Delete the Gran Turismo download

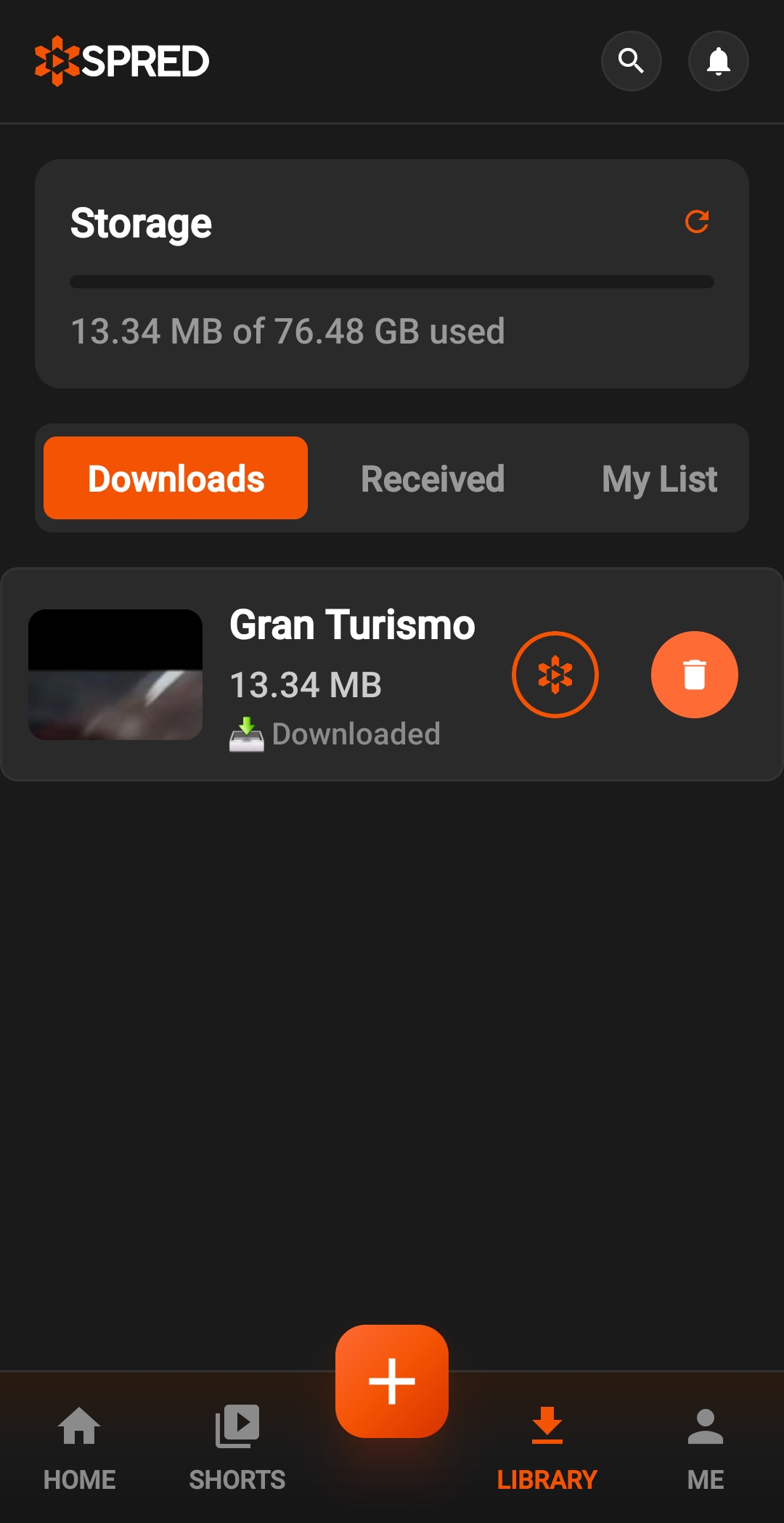[694, 674]
